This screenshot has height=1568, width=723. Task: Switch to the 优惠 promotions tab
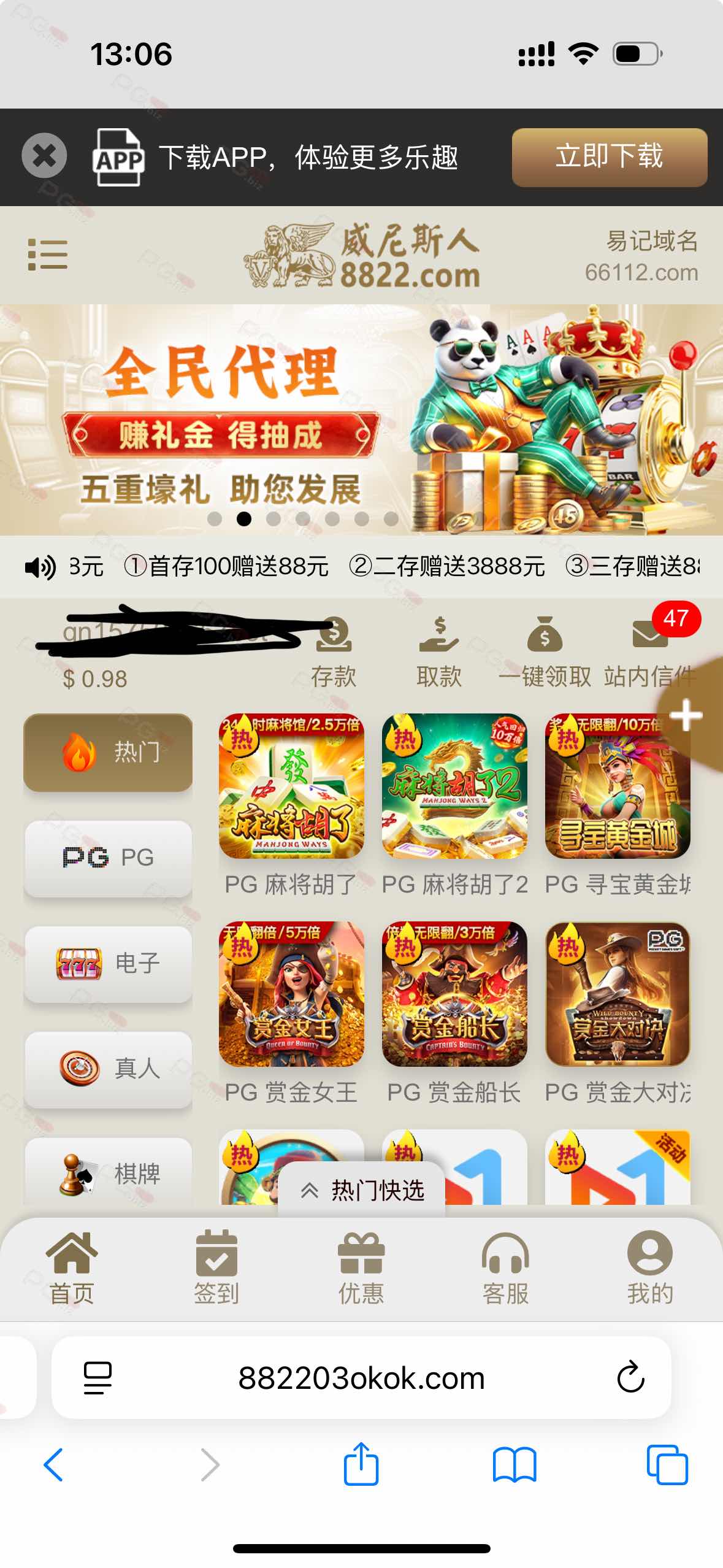pos(361,1267)
